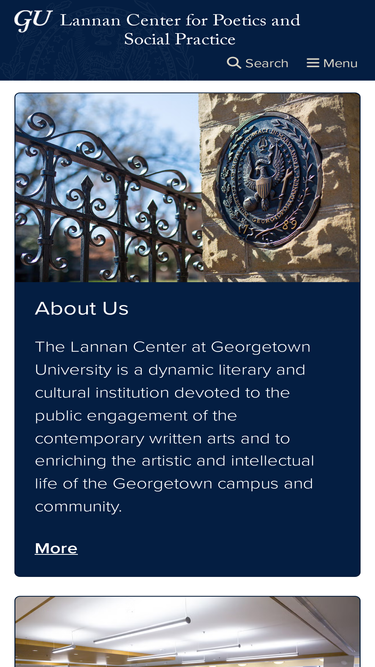Tap the GU logo link

pos(33,20)
